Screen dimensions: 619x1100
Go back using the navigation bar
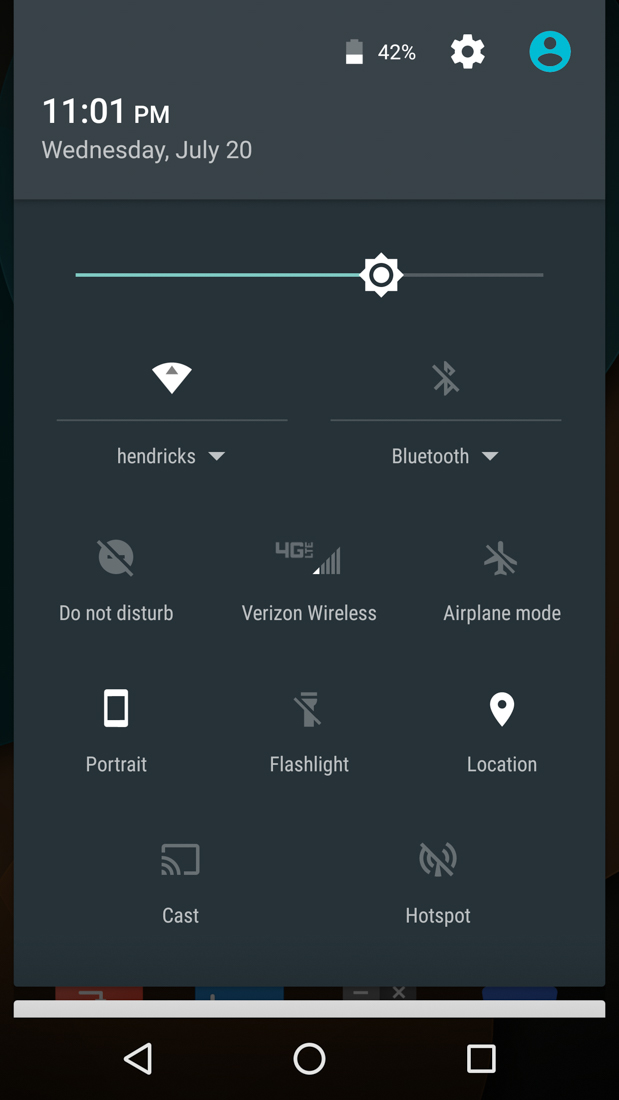click(x=138, y=1058)
